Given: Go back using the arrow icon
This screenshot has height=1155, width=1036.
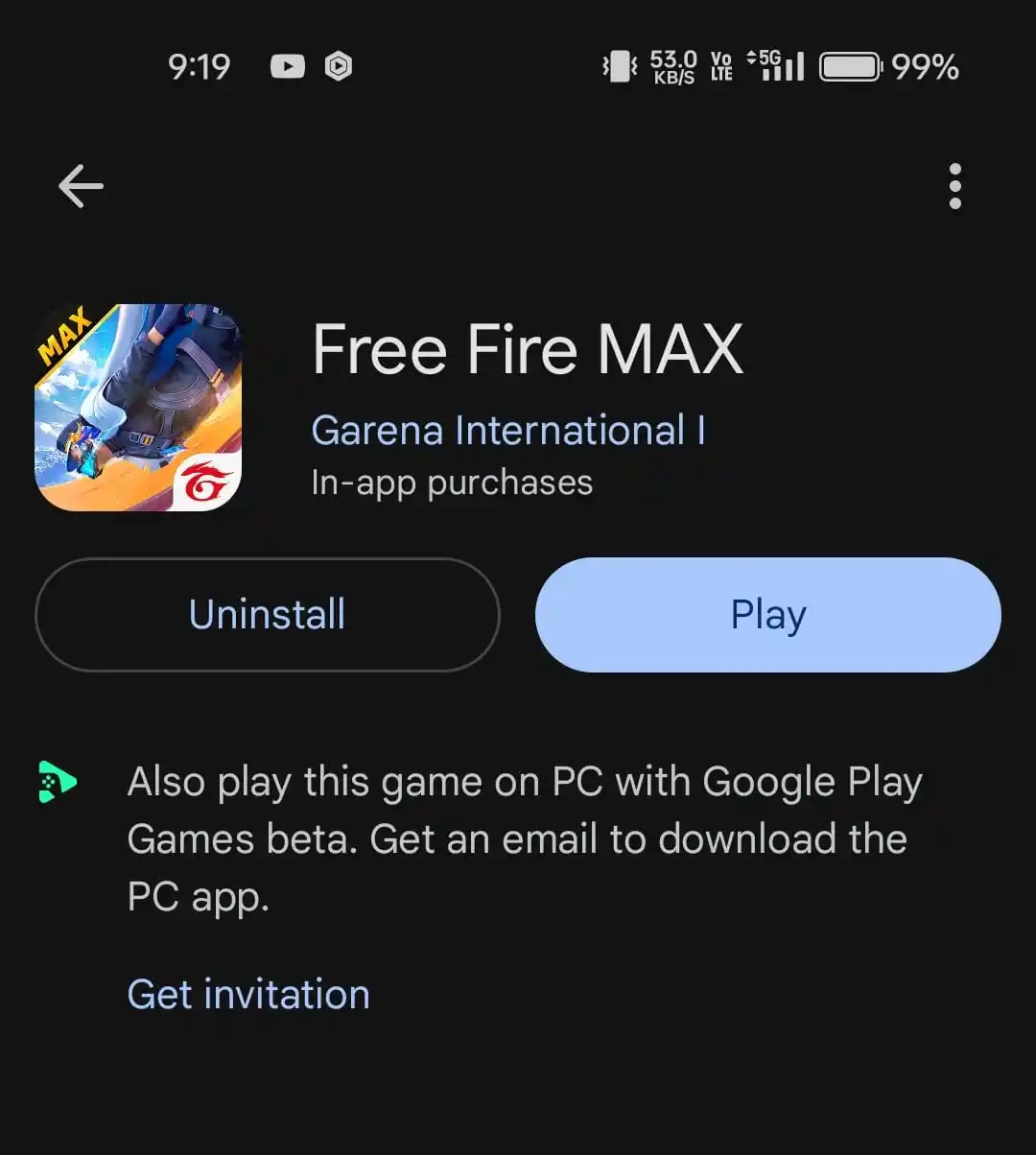Looking at the screenshot, I should point(81,185).
